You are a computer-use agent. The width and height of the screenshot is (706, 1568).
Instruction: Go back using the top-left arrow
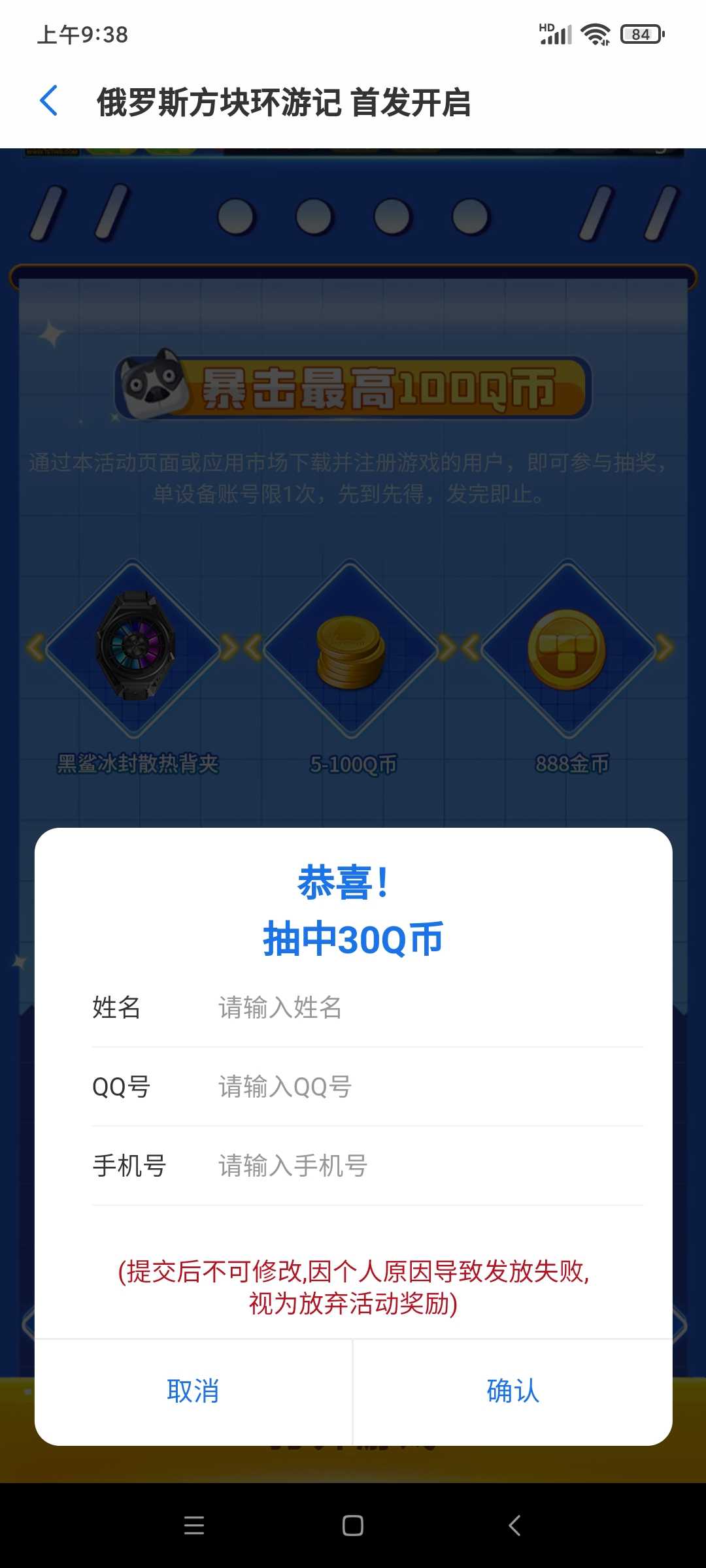[x=49, y=101]
